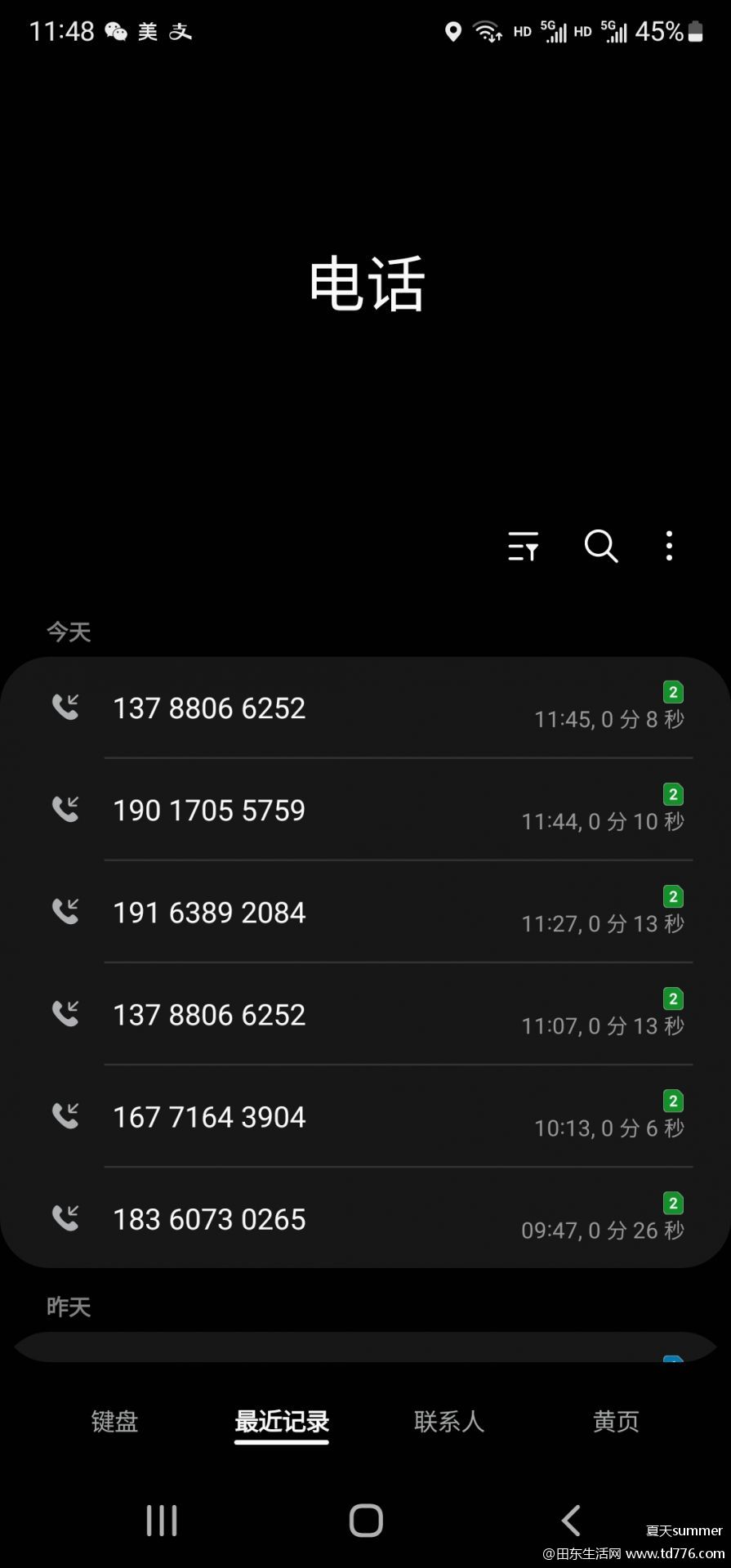This screenshot has width=731, height=1568.
Task: Open the recent apps button
Action: click(162, 1521)
